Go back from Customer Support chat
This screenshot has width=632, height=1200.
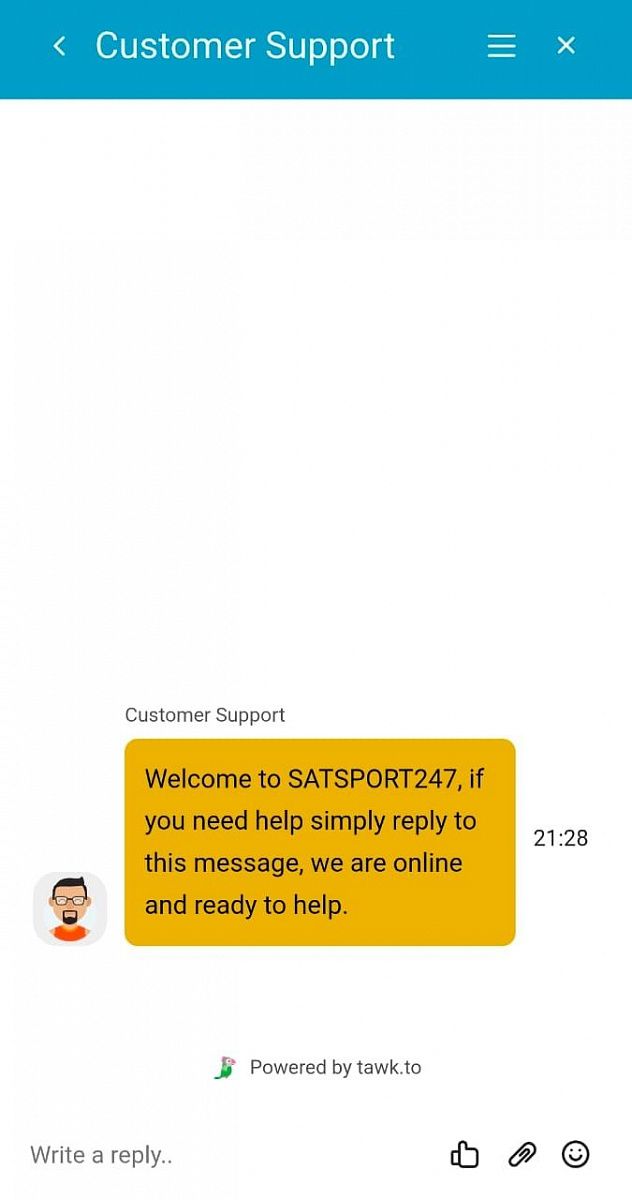59,46
